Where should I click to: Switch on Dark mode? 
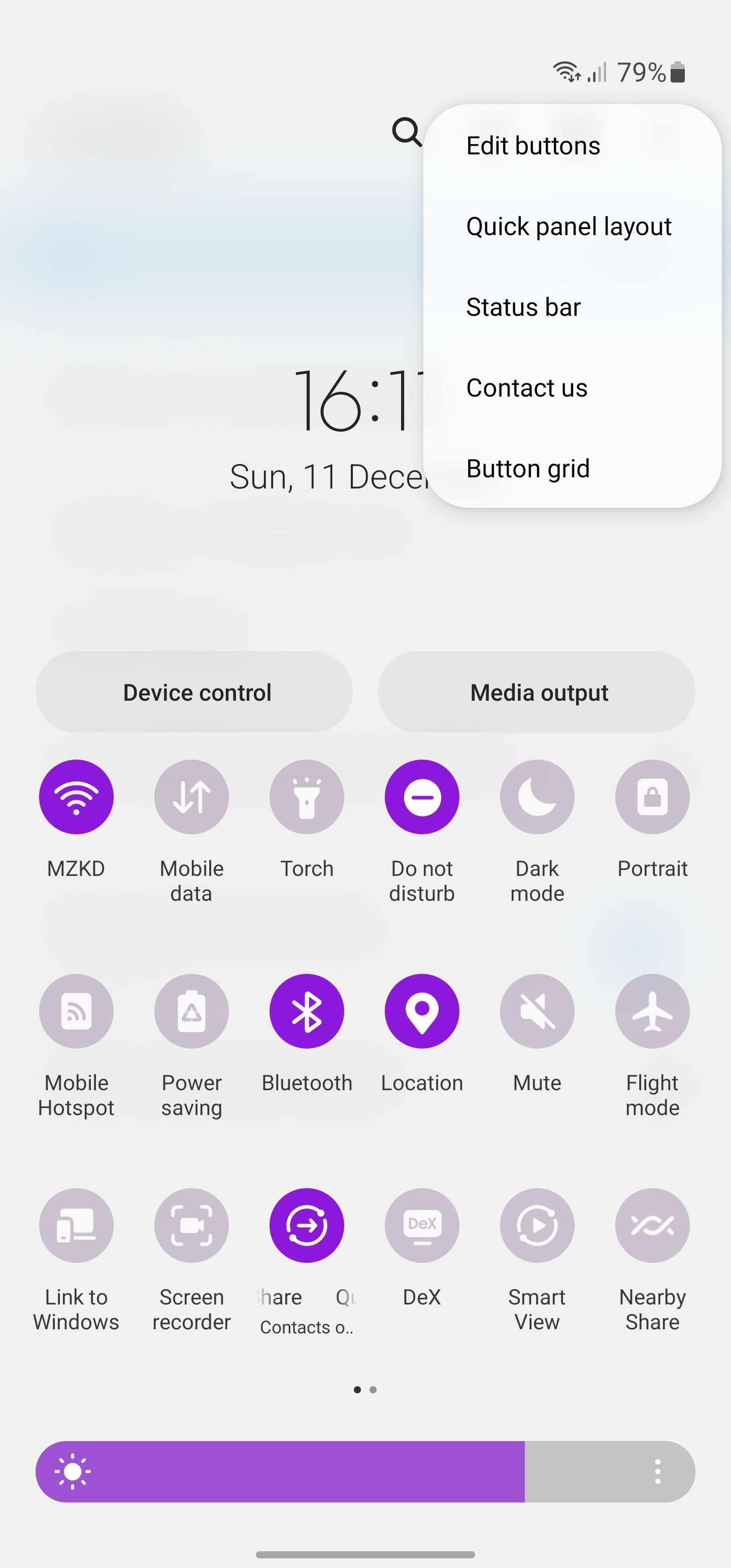[x=537, y=797]
